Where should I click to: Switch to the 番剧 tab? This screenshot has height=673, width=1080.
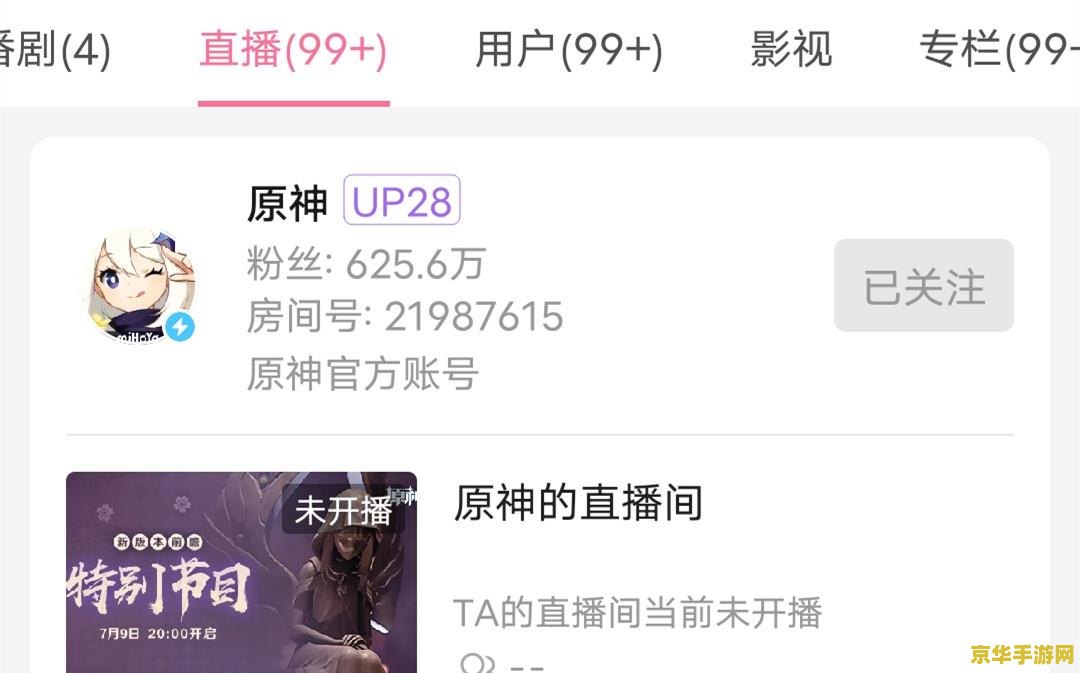tap(55, 50)
